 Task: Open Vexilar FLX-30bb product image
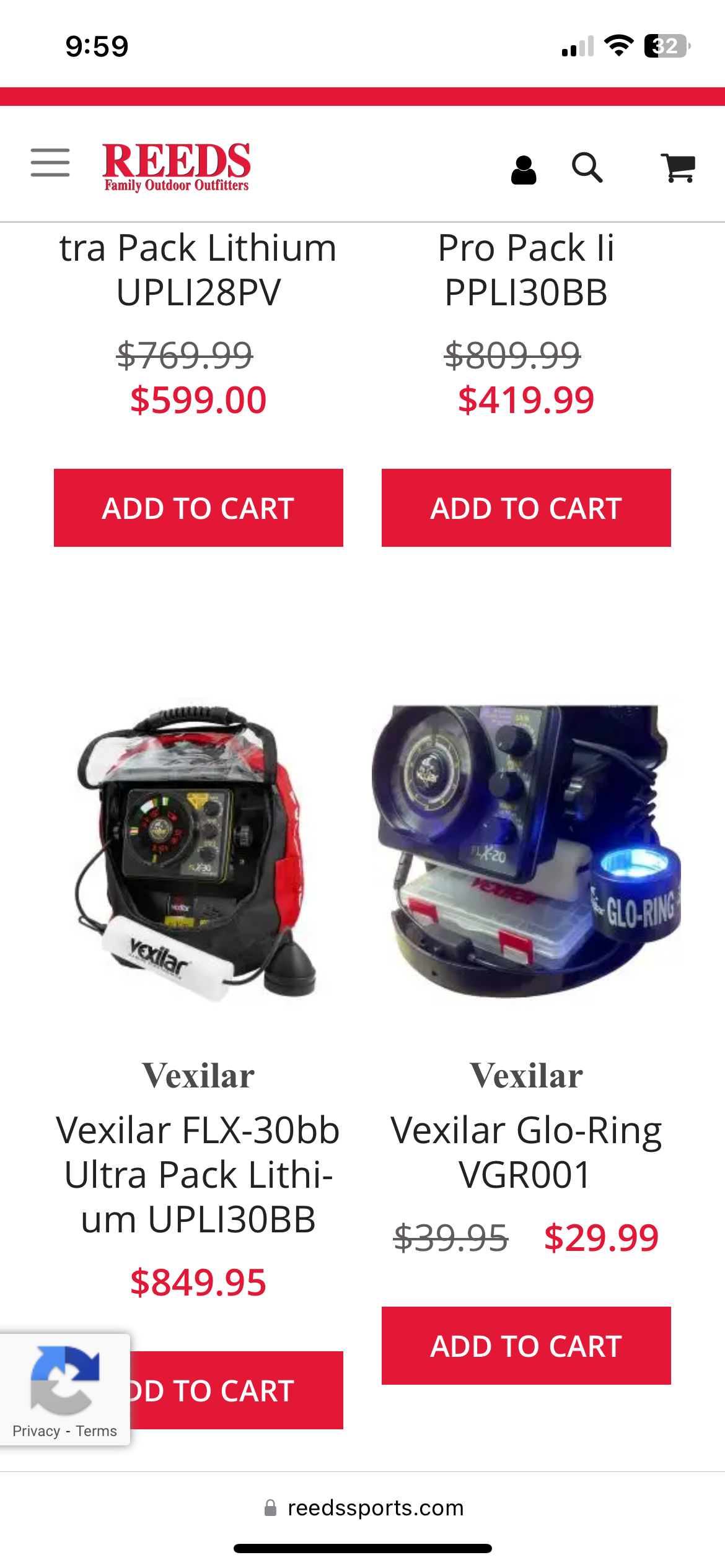pos(198,852)
